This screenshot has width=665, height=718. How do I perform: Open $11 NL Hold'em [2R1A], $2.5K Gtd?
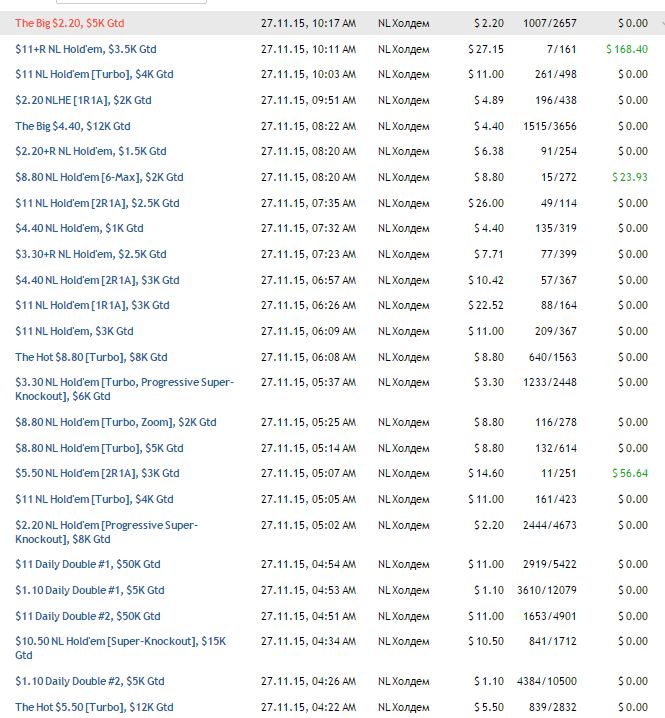pos(97,203)
